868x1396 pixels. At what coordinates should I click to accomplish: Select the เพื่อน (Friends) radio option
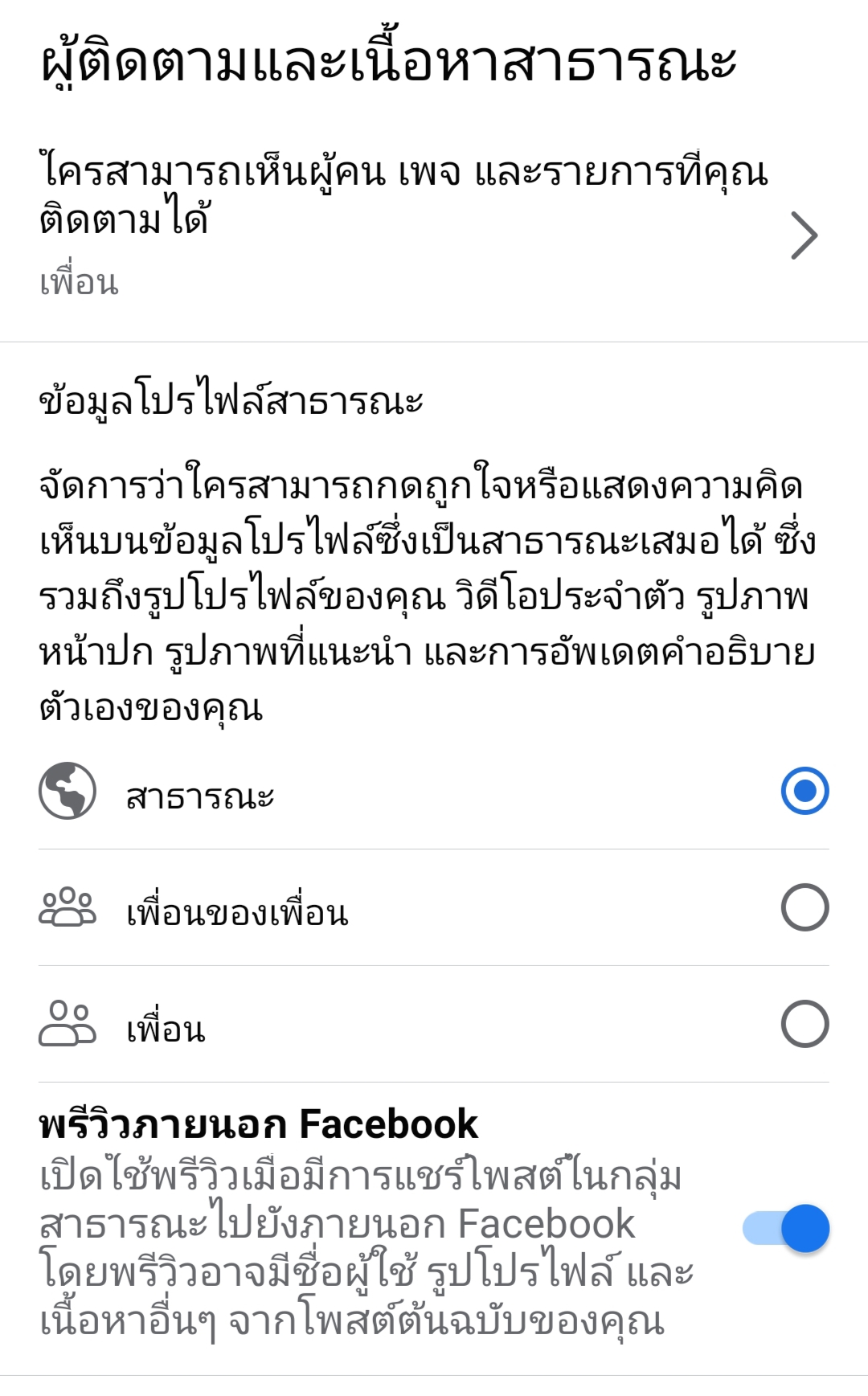805,1024
